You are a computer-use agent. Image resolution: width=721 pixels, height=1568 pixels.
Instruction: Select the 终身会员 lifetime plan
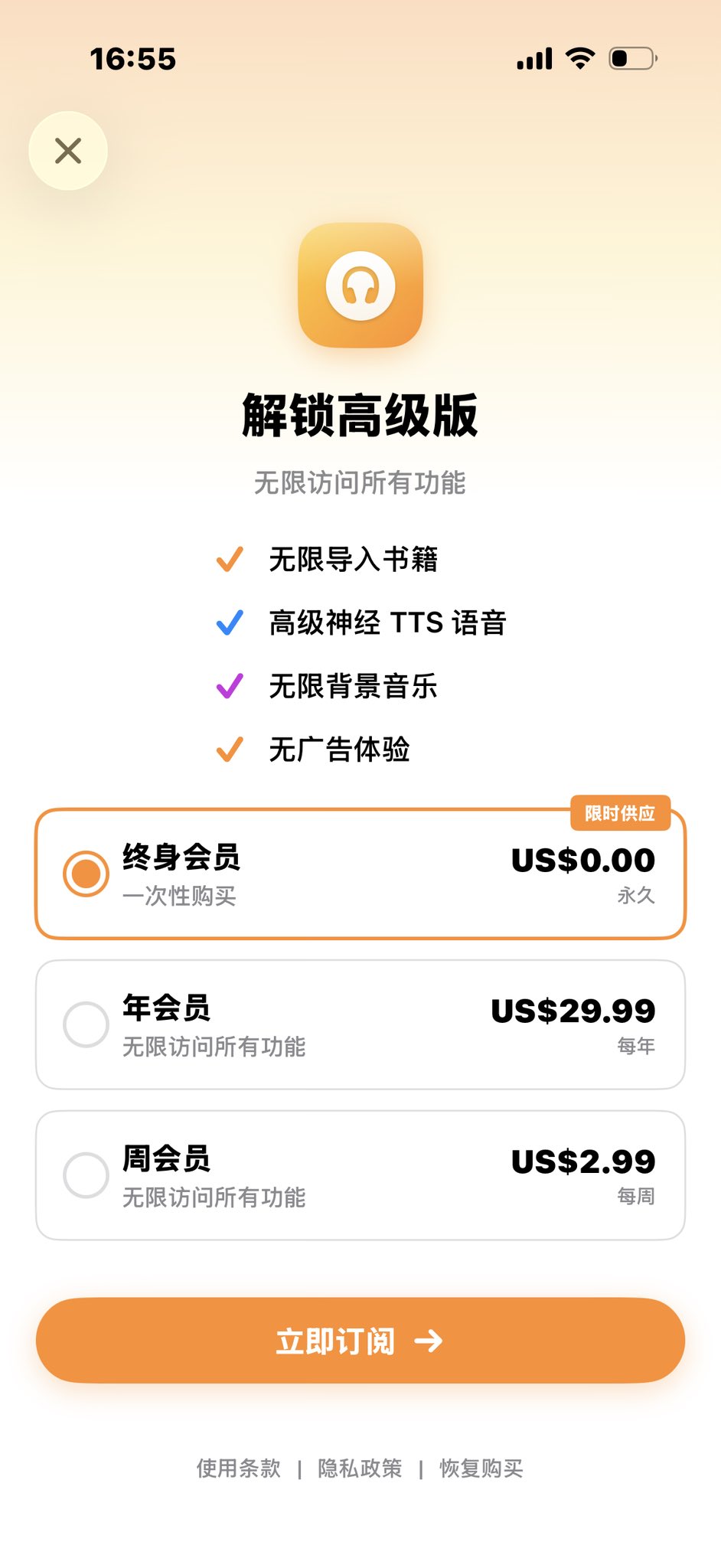click(x=360, y=874)
